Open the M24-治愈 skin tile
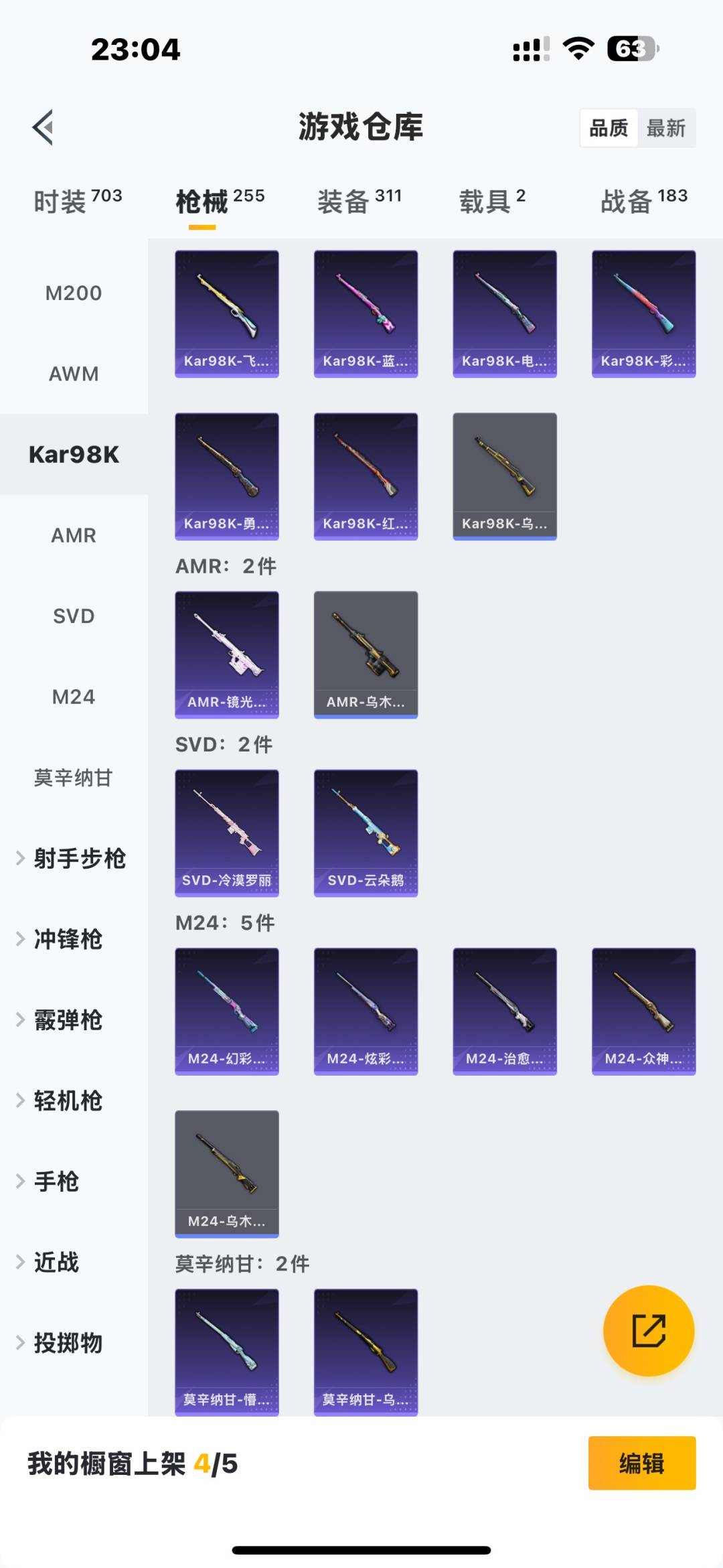The width and height of the screenshot is (723, 1568). point(505,1011)
